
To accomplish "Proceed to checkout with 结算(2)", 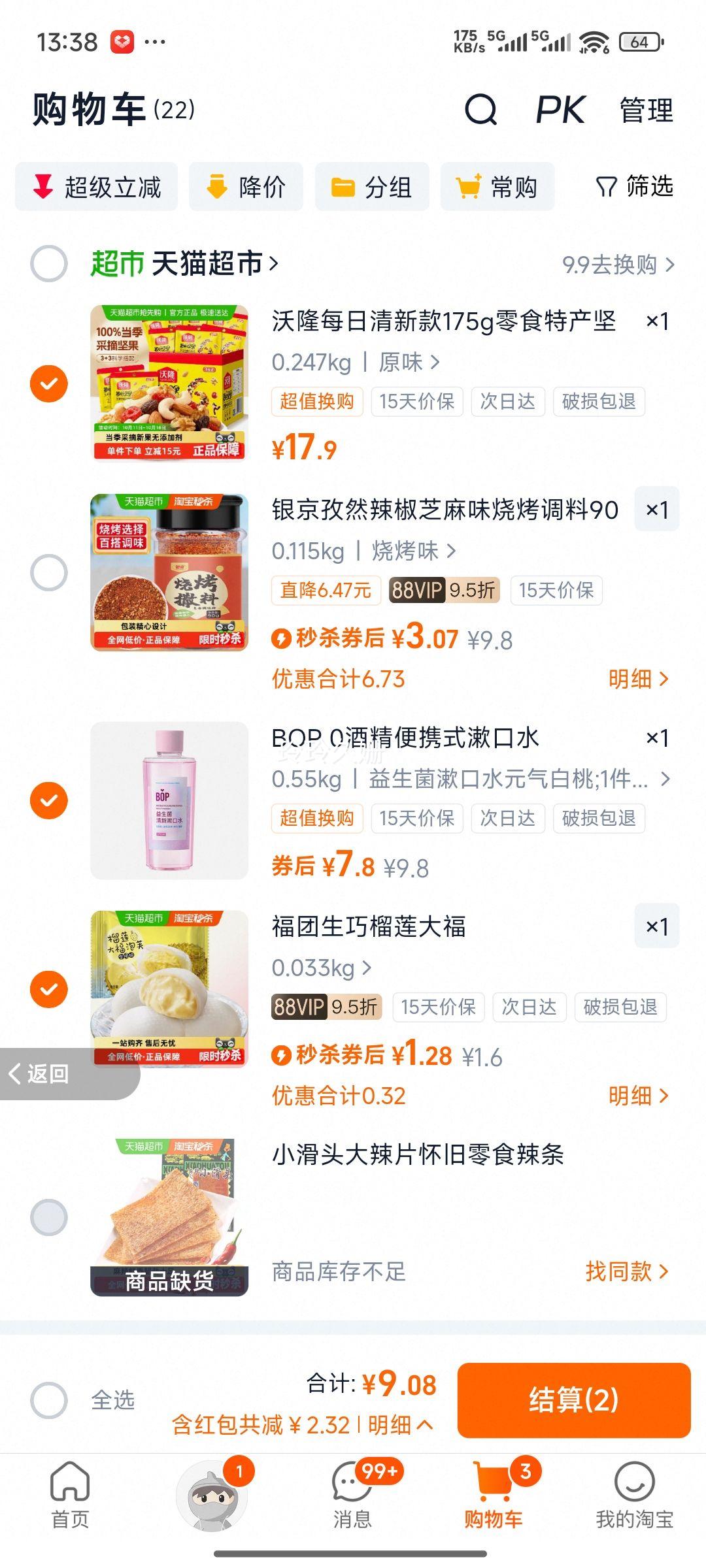I will click(573, 1400).
